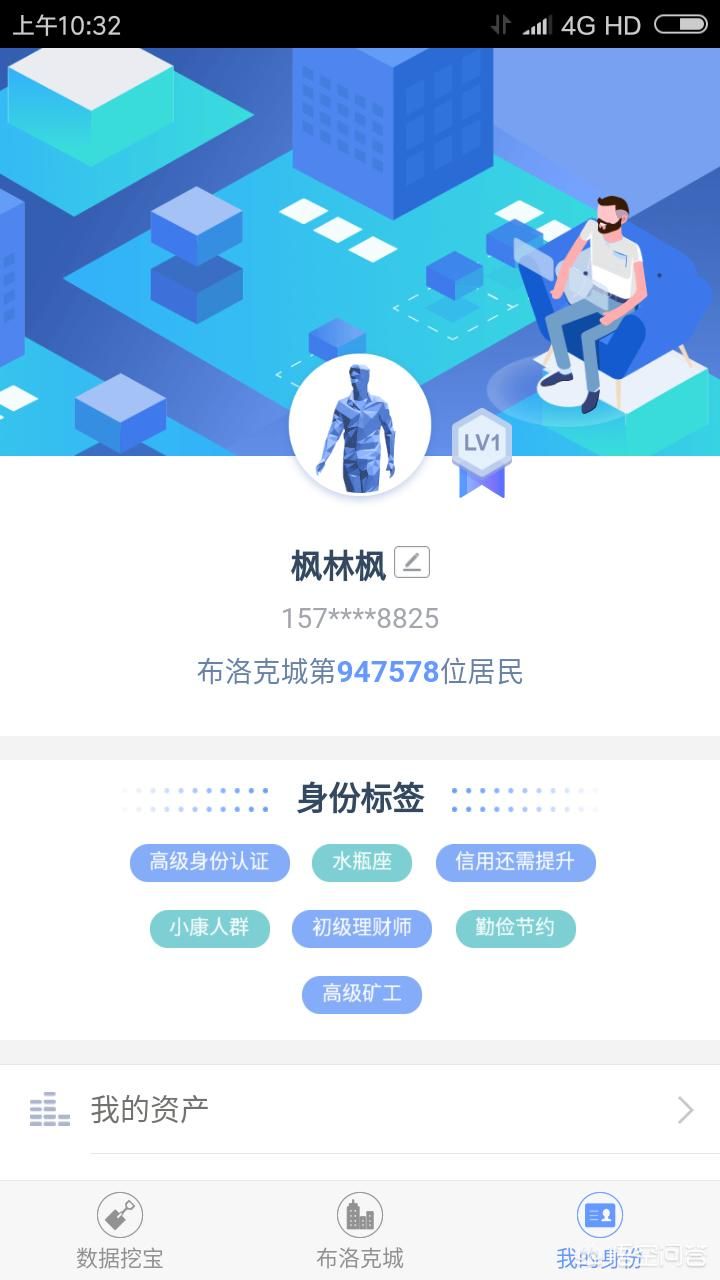Switch to the 布洛克城 tab

[360, 1231]
